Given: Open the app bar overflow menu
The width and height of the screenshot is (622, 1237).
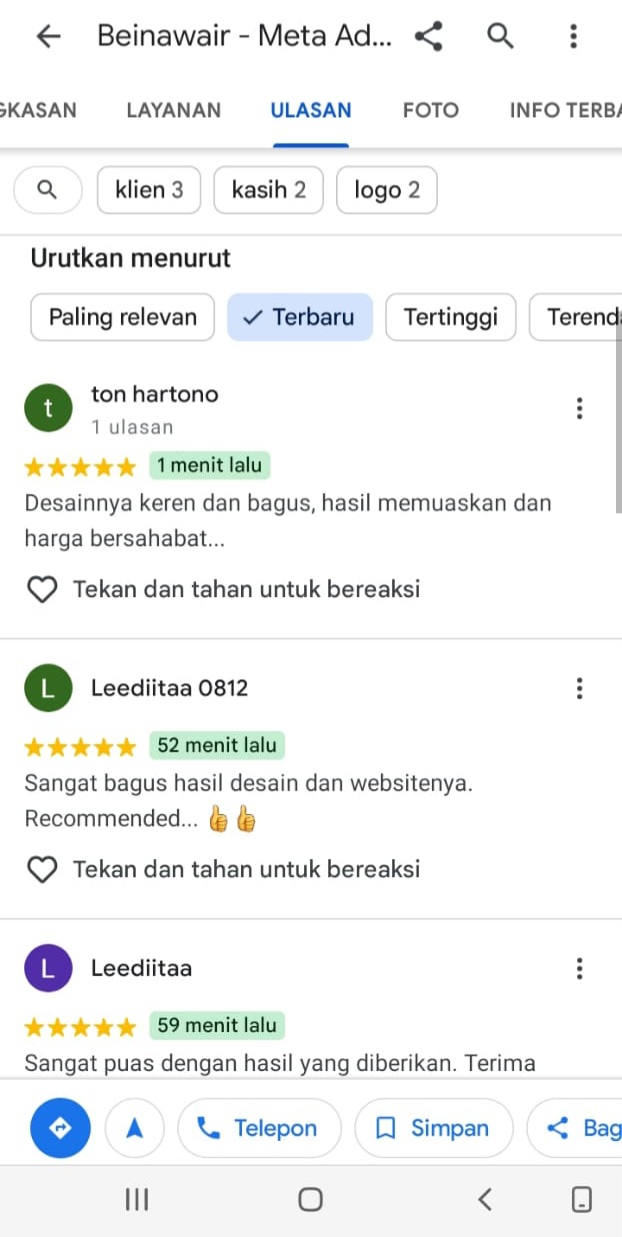Looking at the screenshot, I should coord(573,37).
